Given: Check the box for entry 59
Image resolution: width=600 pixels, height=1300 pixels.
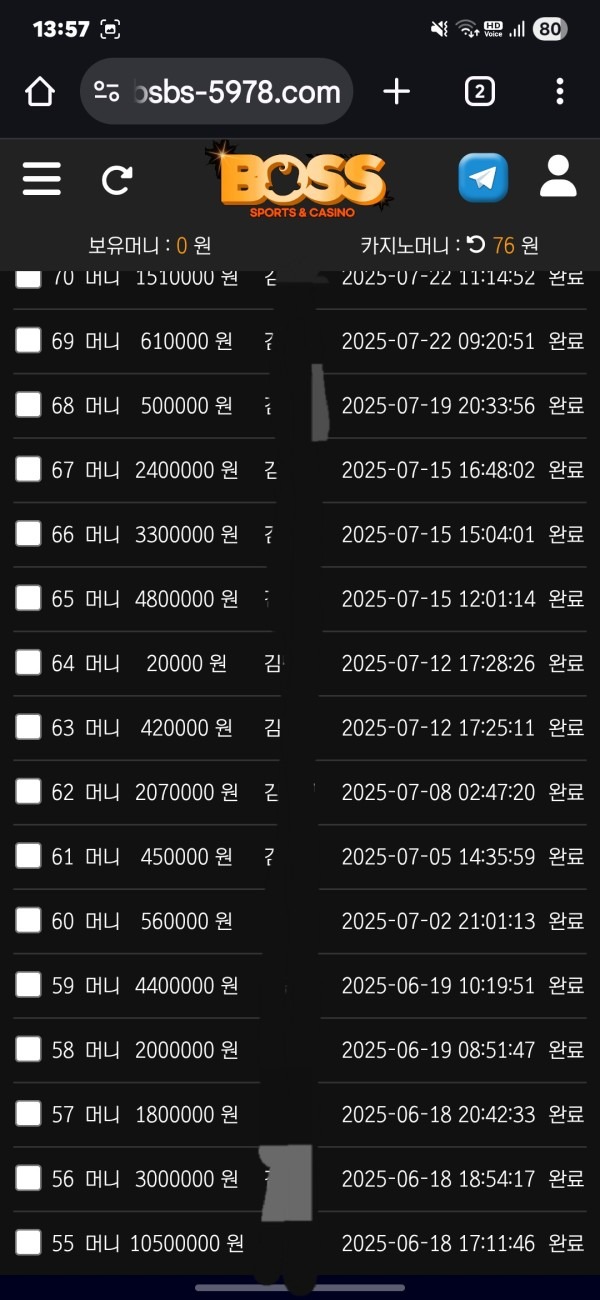Looking at the screenshot, I should point(28,985).
